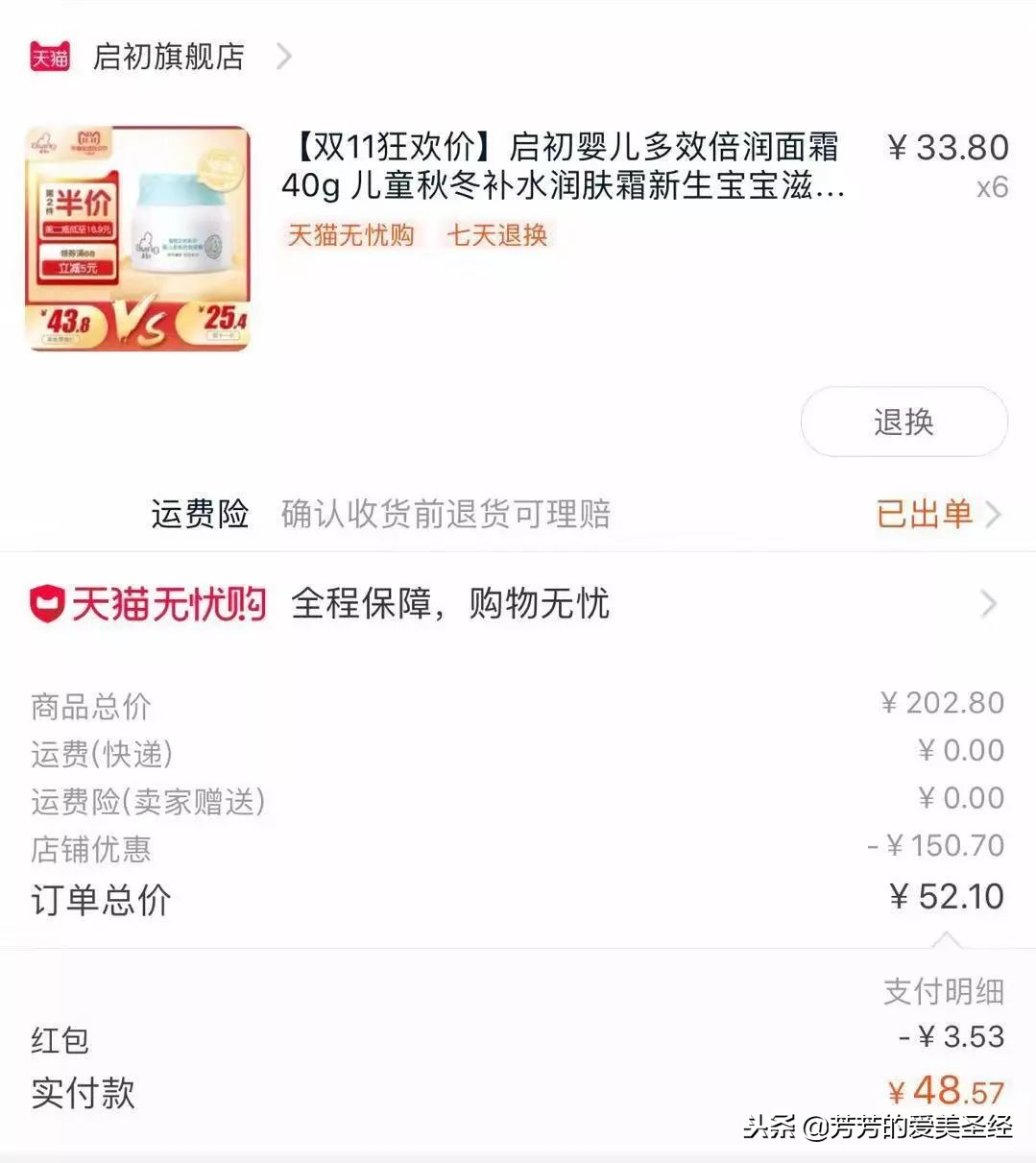1036x1163 pixels.
Task: Click the 实付款 amount ¥48.57
Action: [x=945, y=1091]
